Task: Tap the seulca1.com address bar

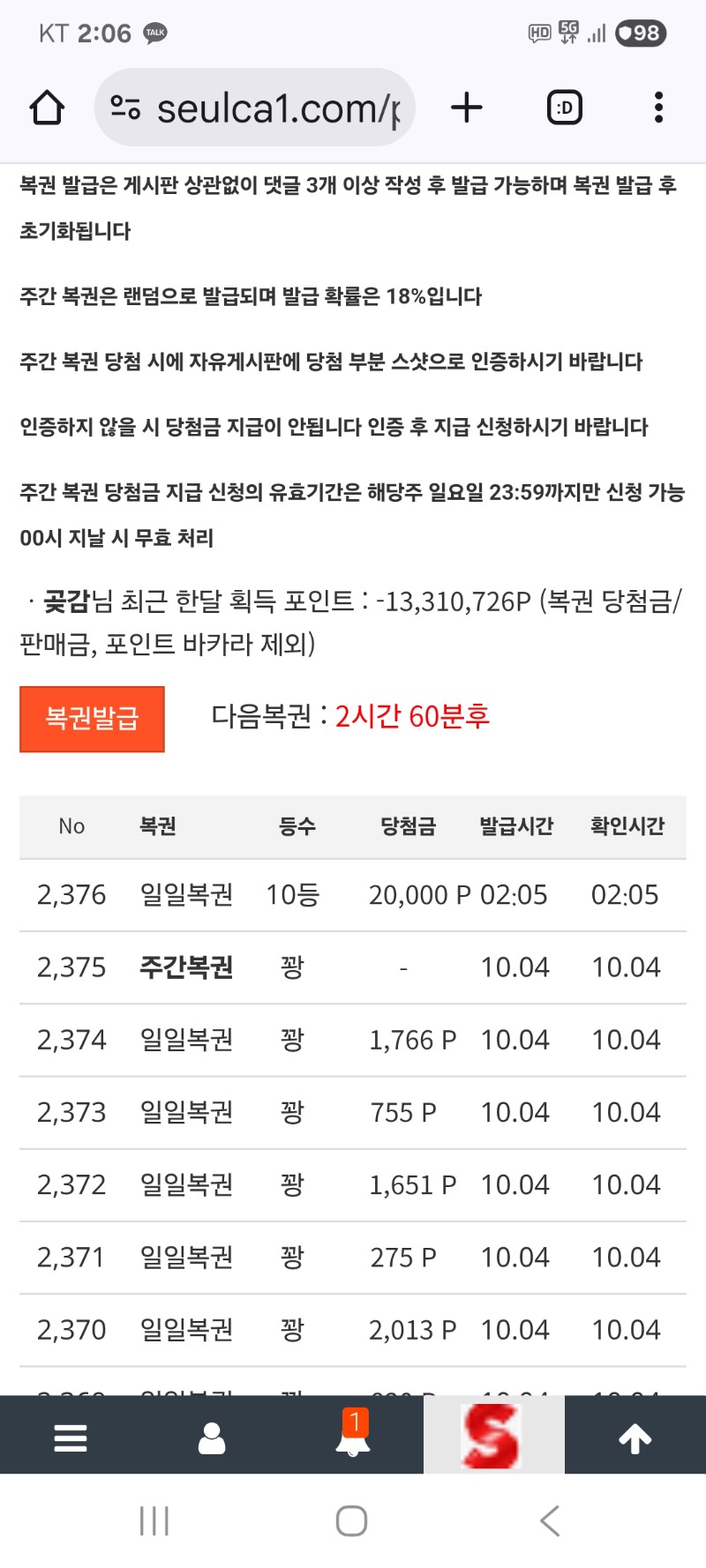Action: (265, 108)
